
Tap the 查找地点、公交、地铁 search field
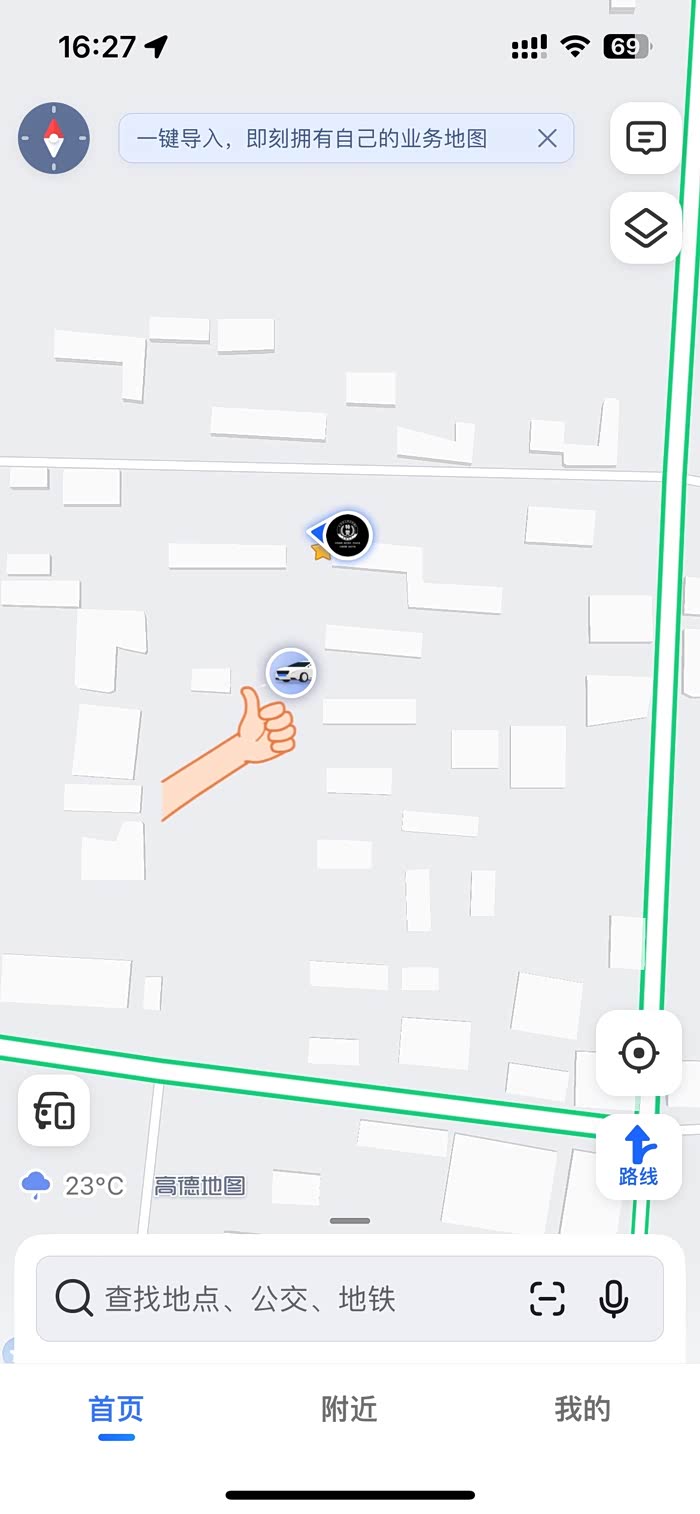300,1299
